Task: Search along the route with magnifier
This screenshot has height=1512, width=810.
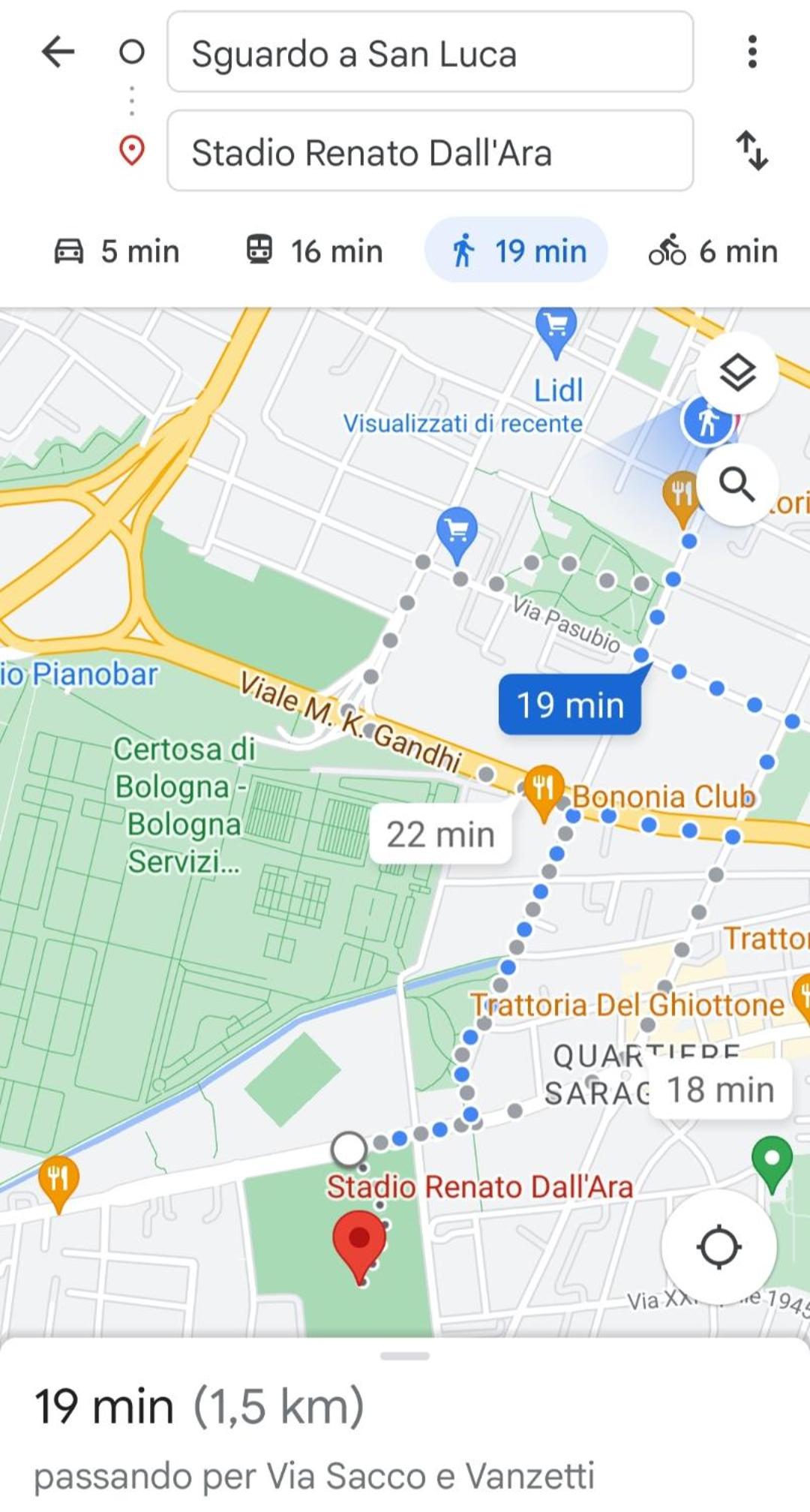Action: coord(737,485)
